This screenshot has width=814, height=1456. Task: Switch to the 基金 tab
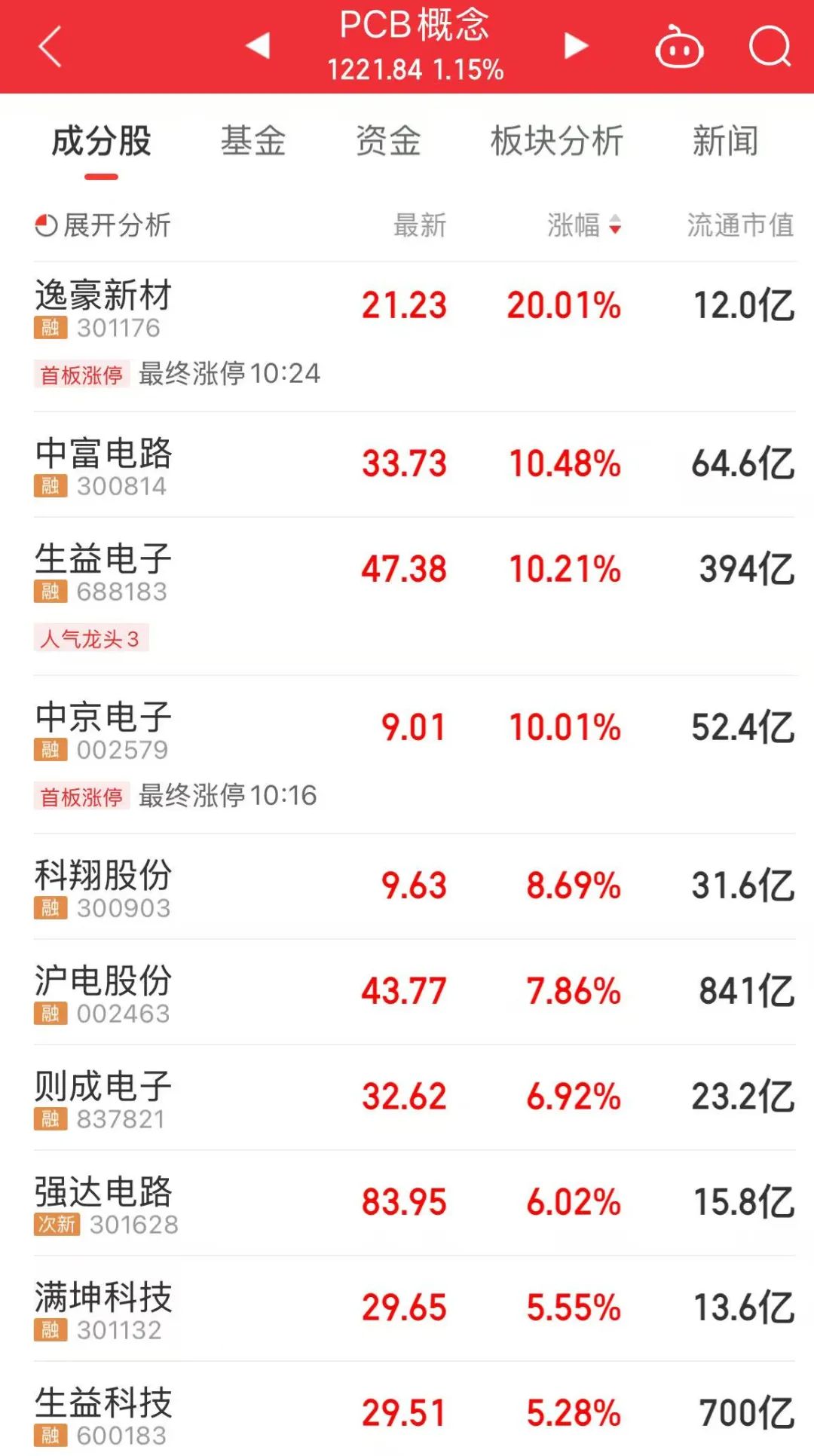pyautogui.click(x=253, y=142)
